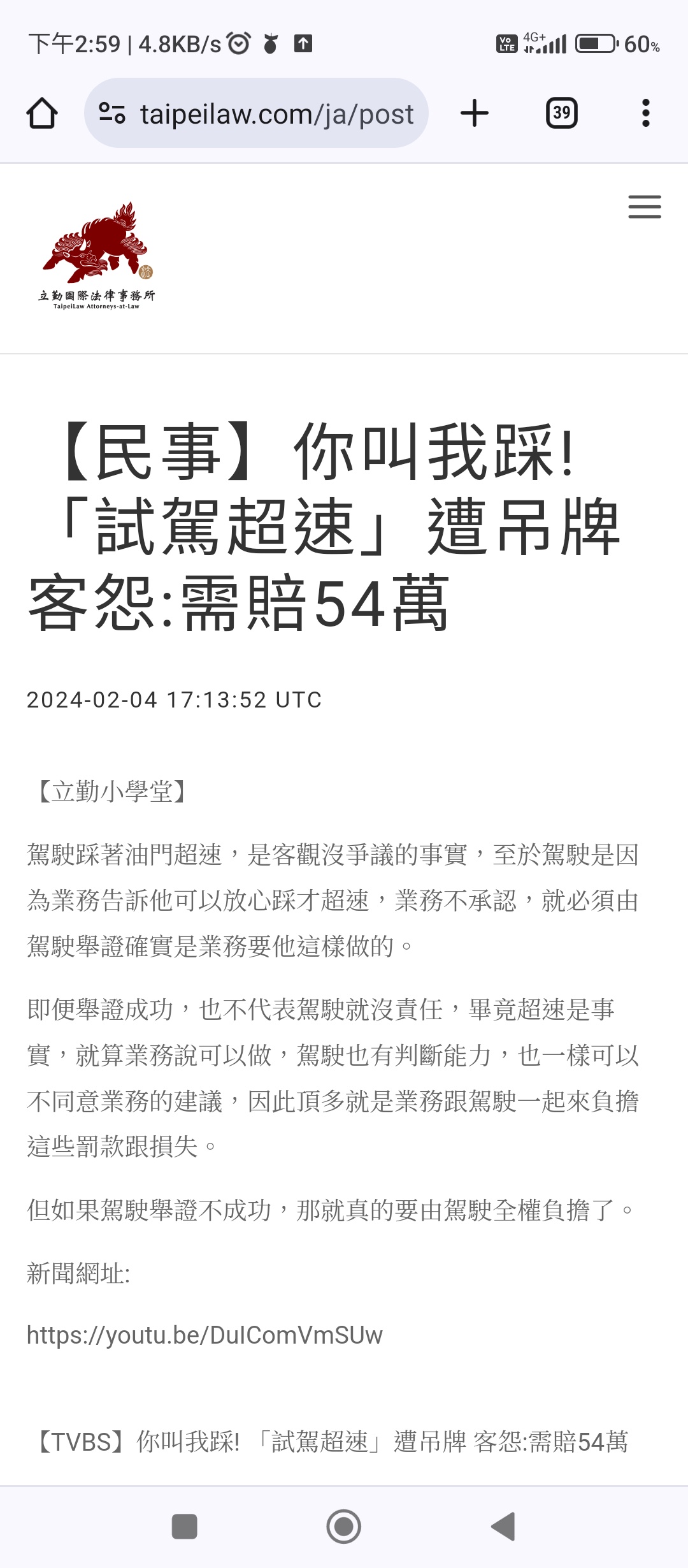
Task: Open a new browser tab
Action: click(x=475, y=113)
